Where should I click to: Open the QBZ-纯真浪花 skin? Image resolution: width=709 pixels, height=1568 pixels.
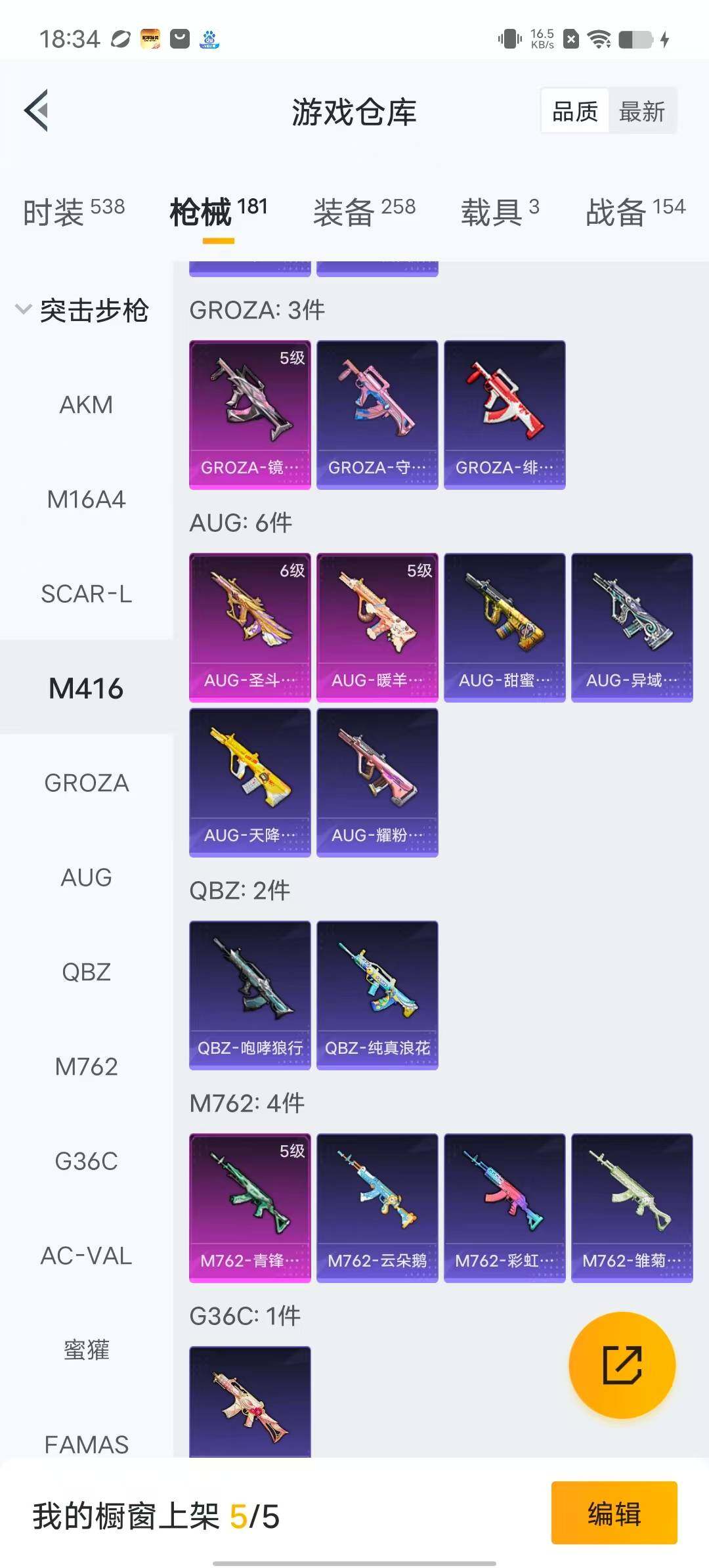pos(377,995)
